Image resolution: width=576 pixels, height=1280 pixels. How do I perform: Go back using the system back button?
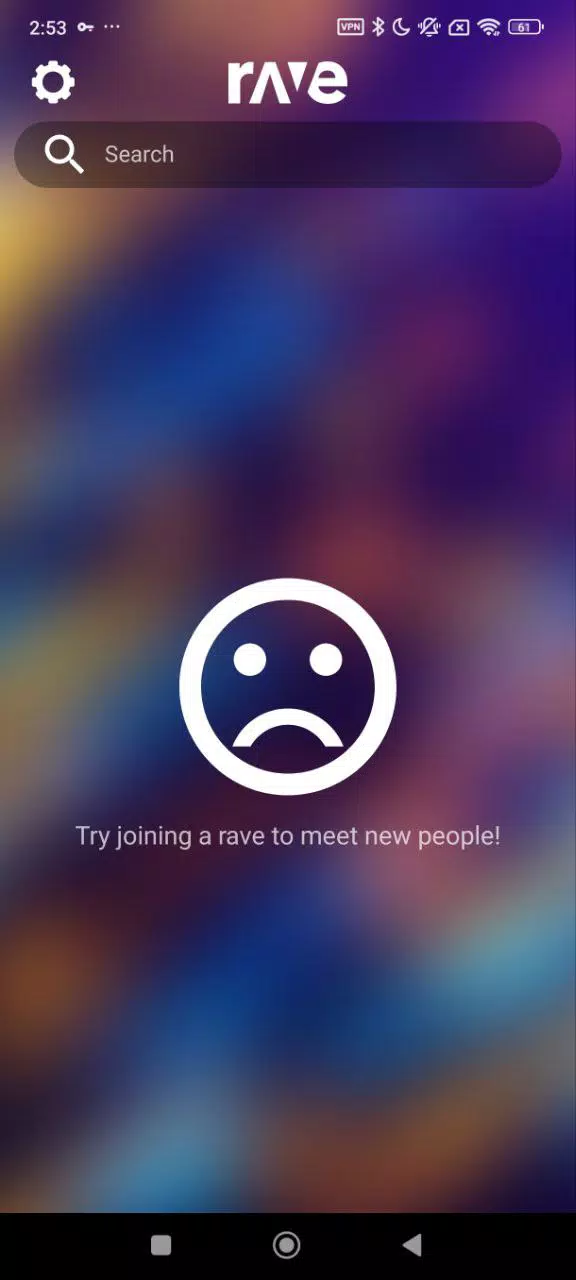tap(412, 1244)
